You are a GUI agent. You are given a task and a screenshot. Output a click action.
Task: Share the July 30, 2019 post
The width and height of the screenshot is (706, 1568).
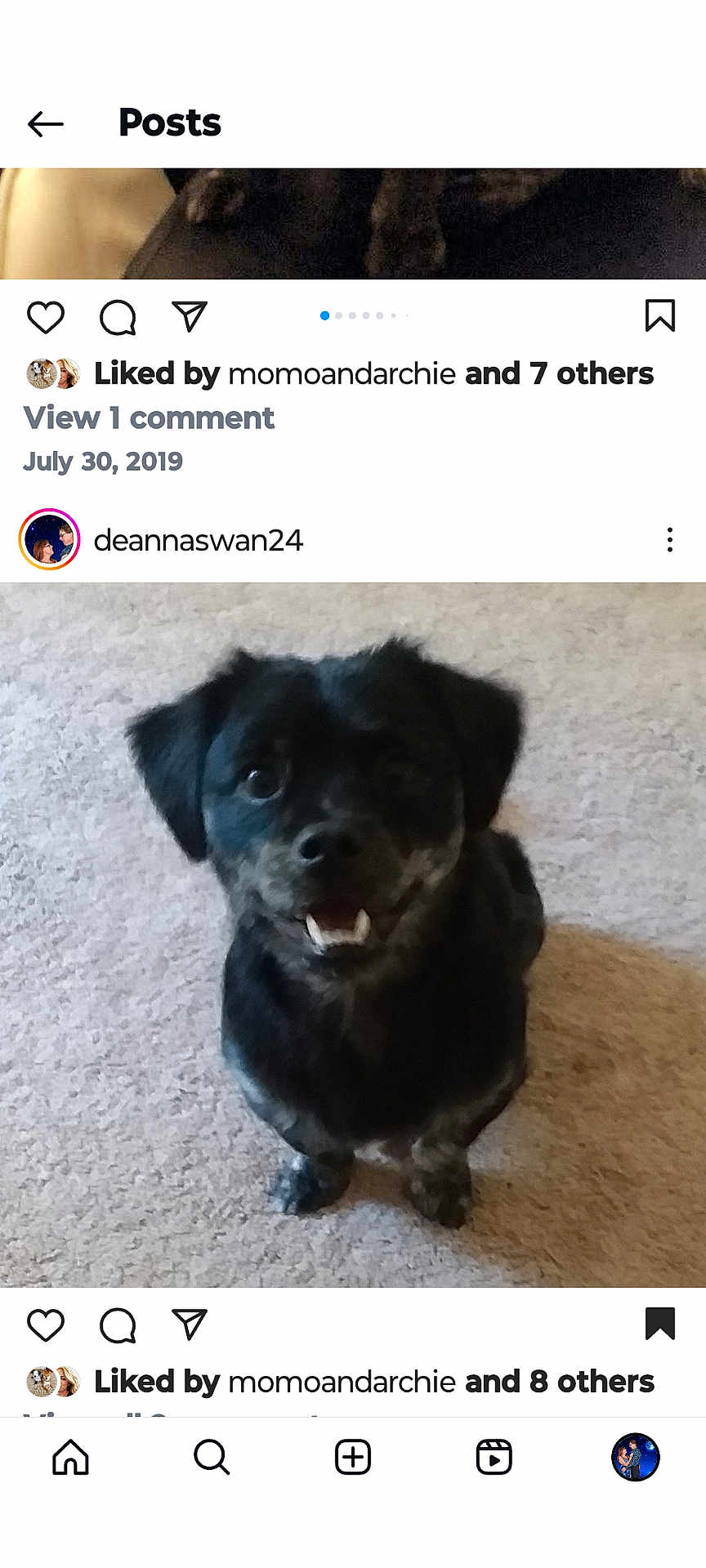point(190,317)
